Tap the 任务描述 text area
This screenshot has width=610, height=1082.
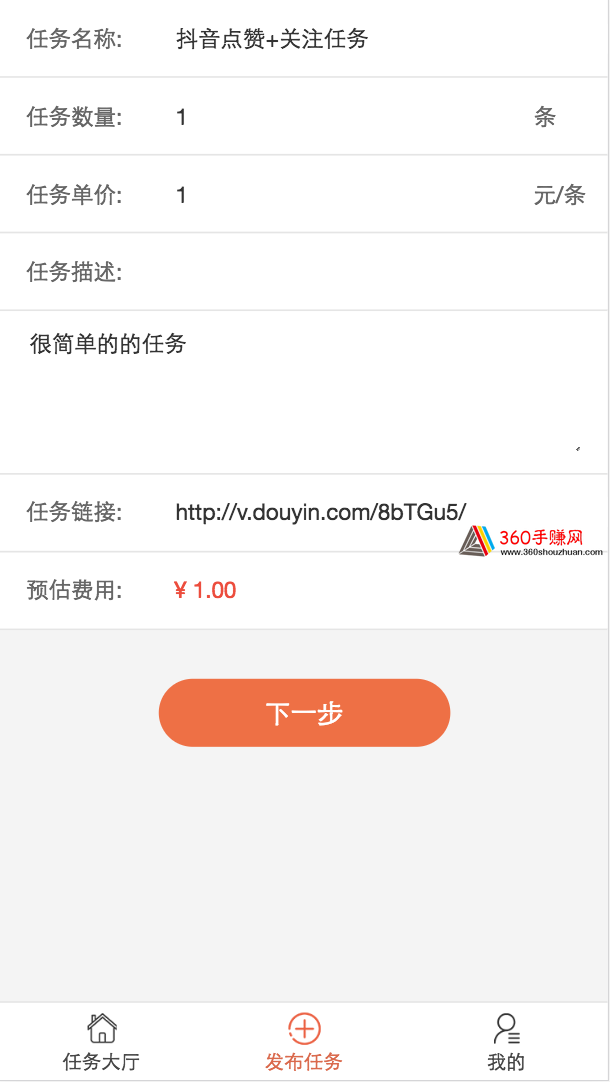tap(304, 391)
